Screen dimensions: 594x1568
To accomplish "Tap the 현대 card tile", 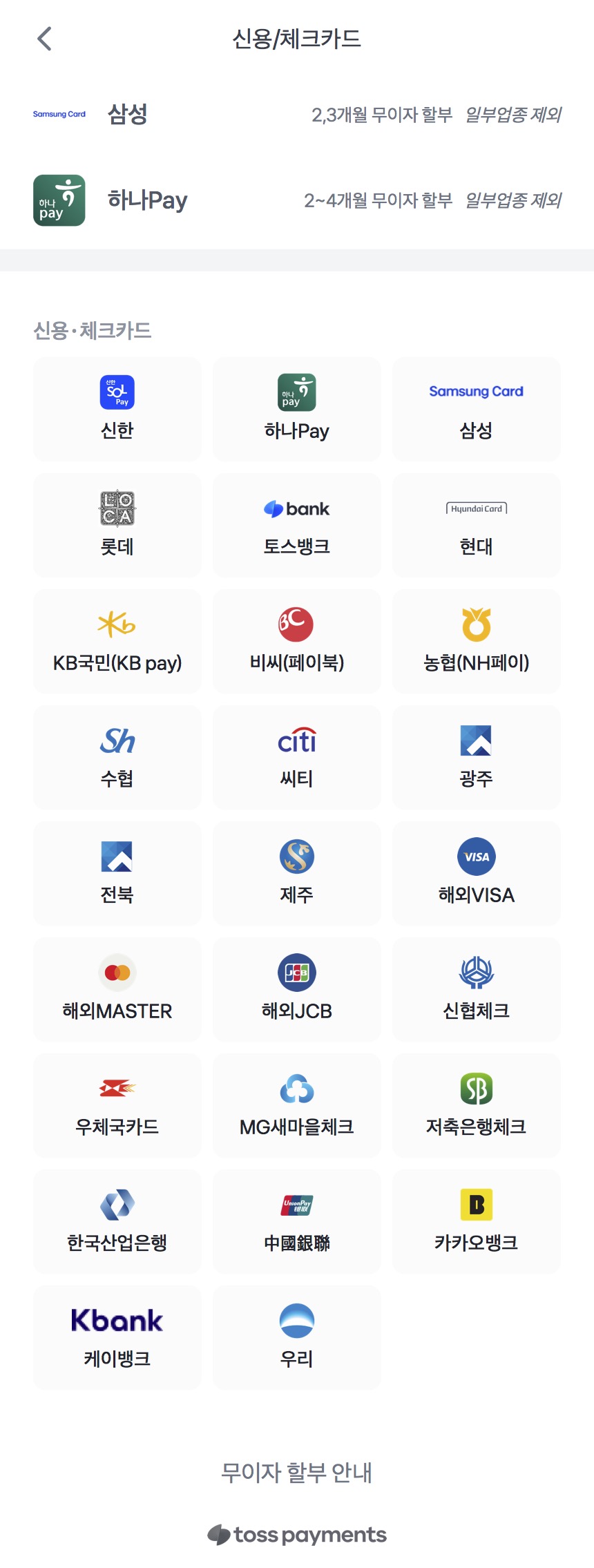I will click(x=477, y=525).
